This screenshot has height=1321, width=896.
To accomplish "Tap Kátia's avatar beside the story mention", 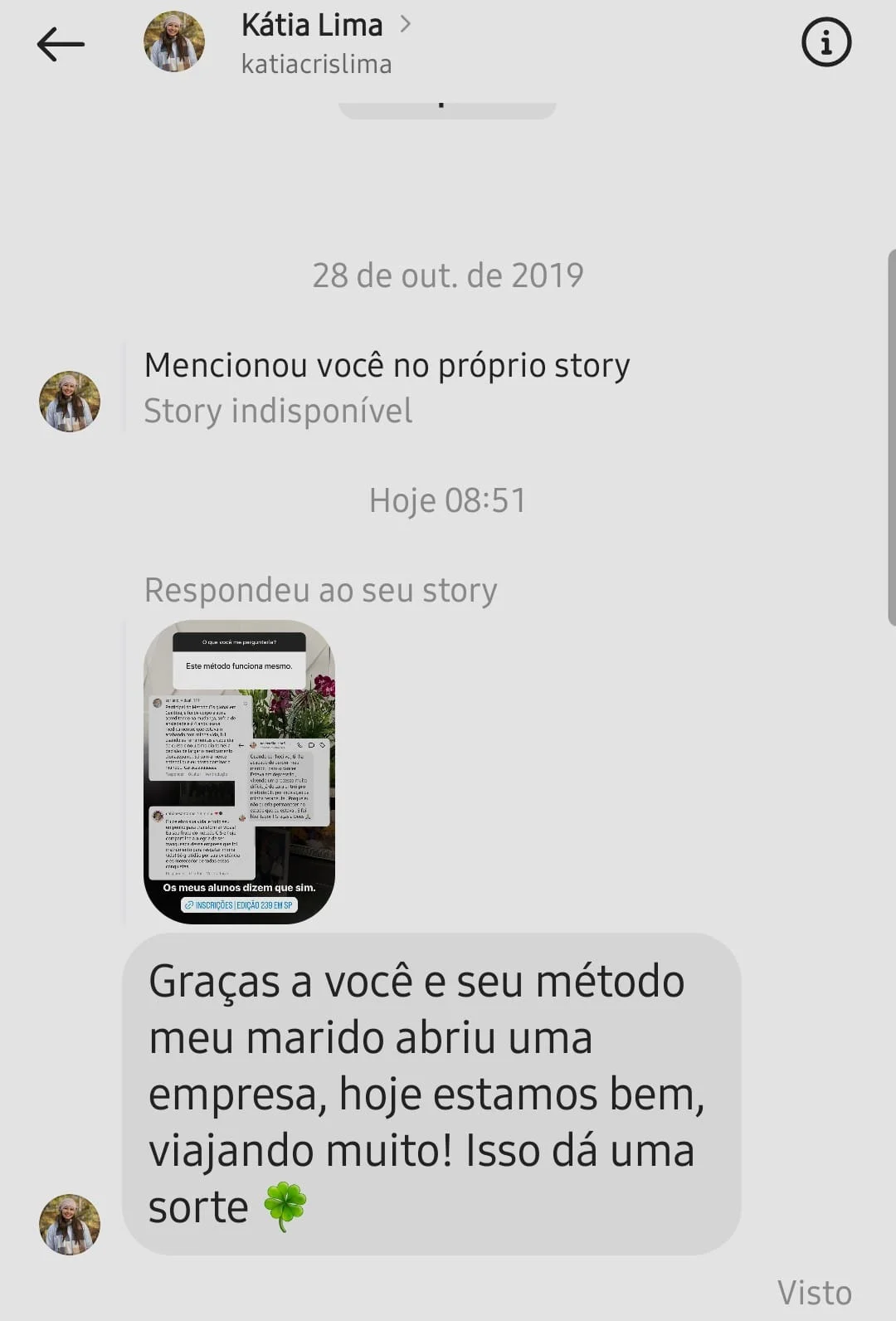I will (x=70, y=402).
